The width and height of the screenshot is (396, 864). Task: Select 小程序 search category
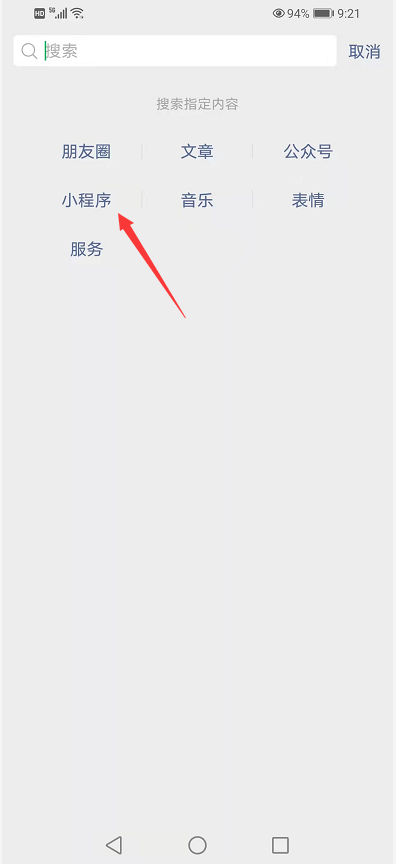86,201
